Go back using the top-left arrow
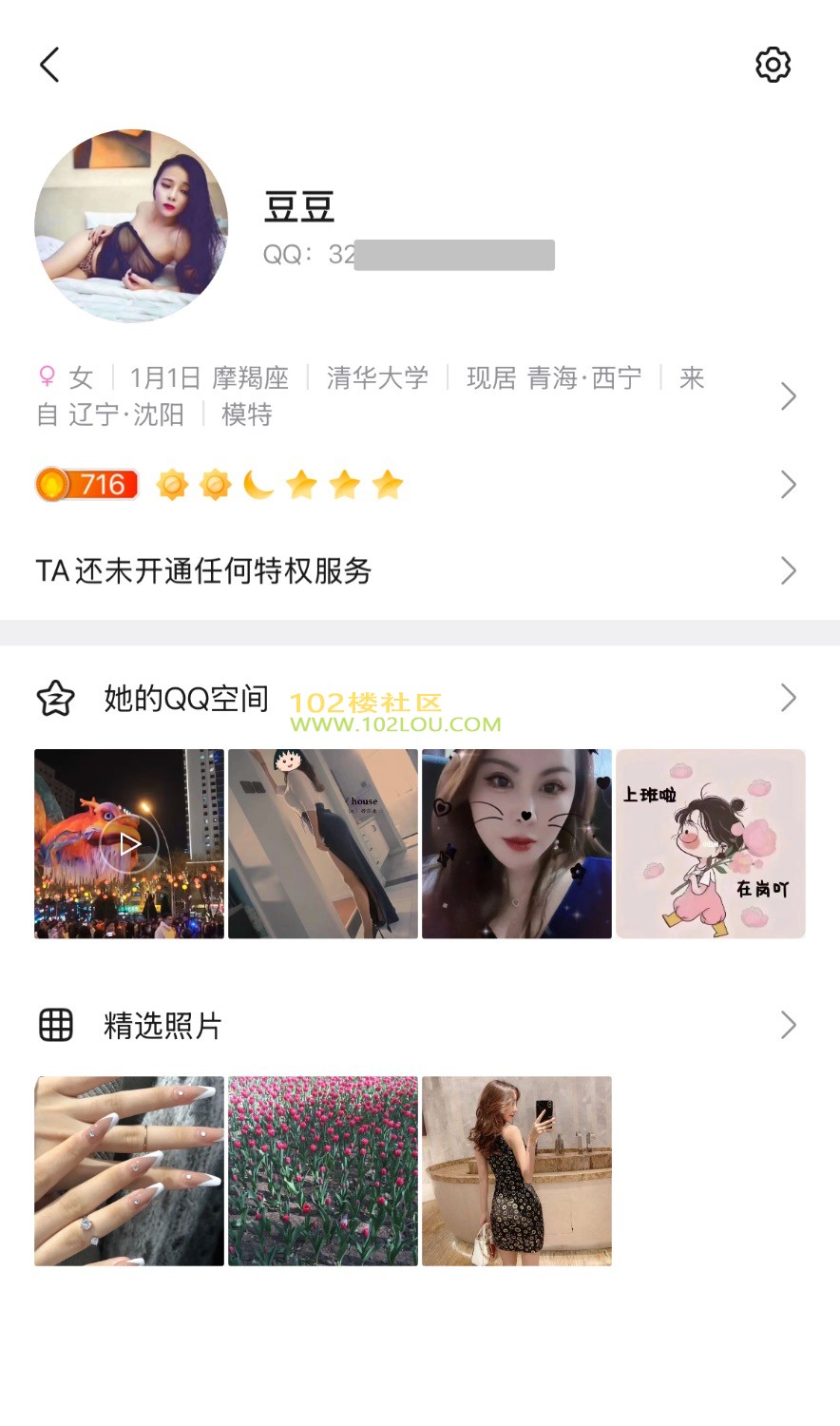This screenshot has height=1426, width=840. pyautogui.click(x=49, y=66)
